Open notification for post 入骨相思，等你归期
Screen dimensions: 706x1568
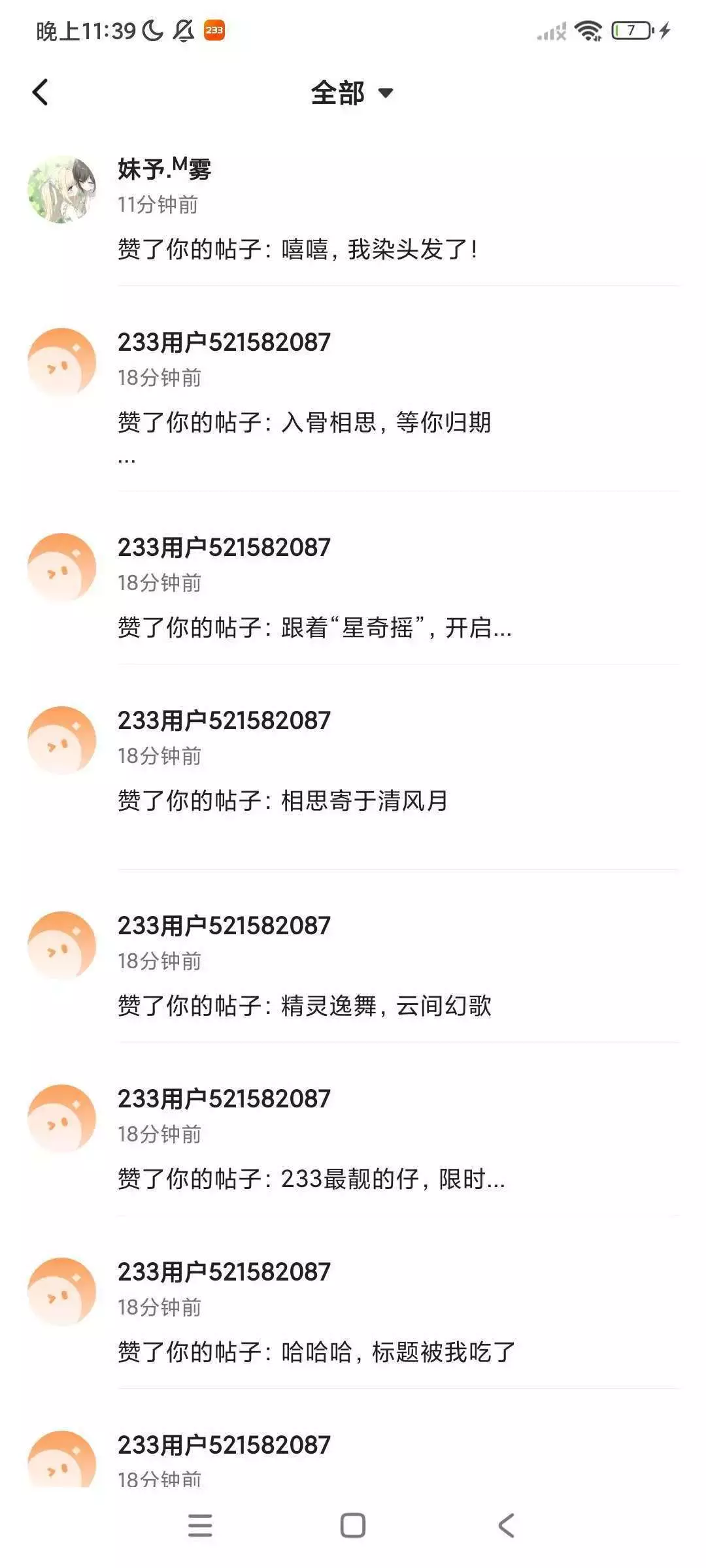[304, 423]
